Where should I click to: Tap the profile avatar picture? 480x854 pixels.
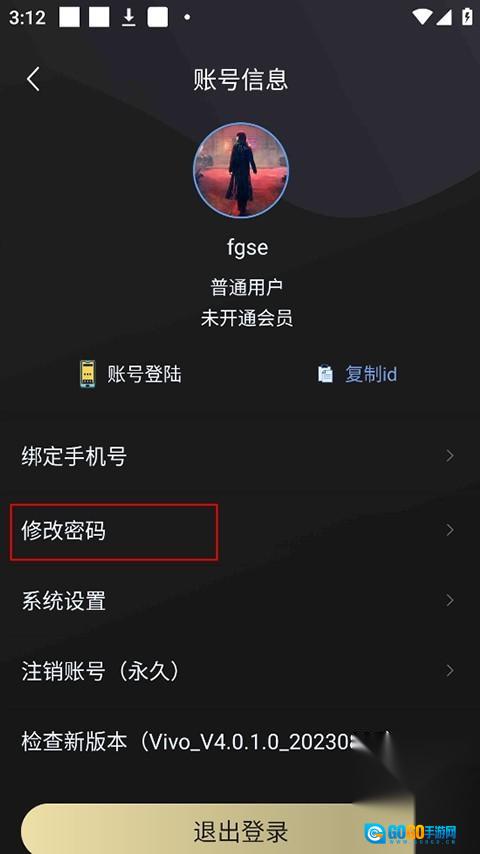(x=241, y=170)
